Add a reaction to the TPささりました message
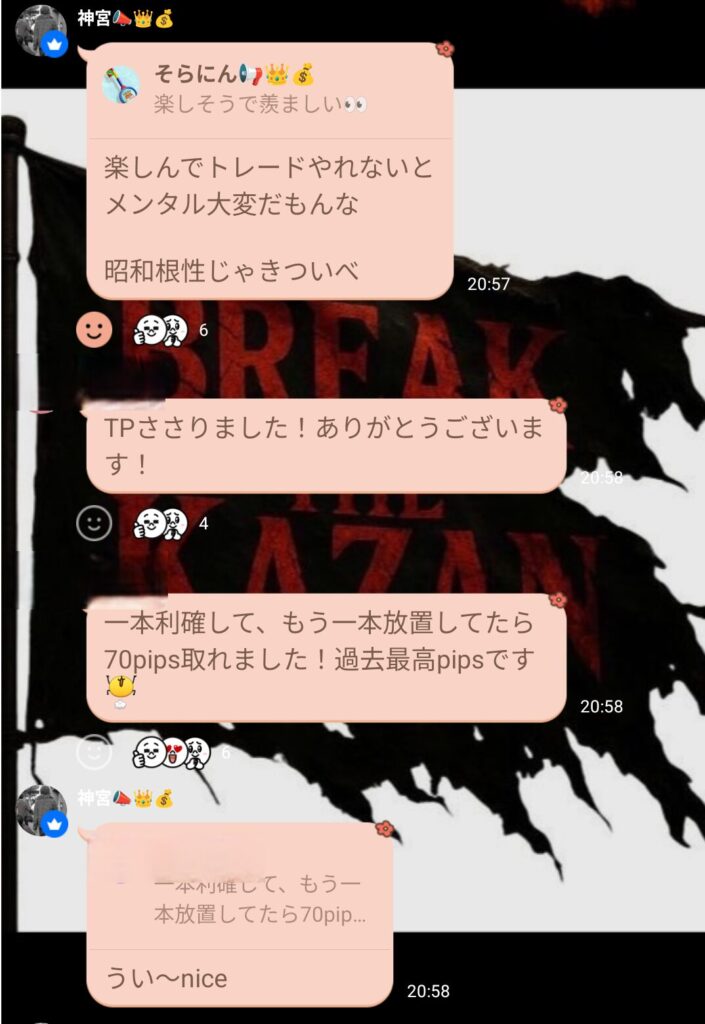Viewport: 705px width, 1024px height. (95, 522)
